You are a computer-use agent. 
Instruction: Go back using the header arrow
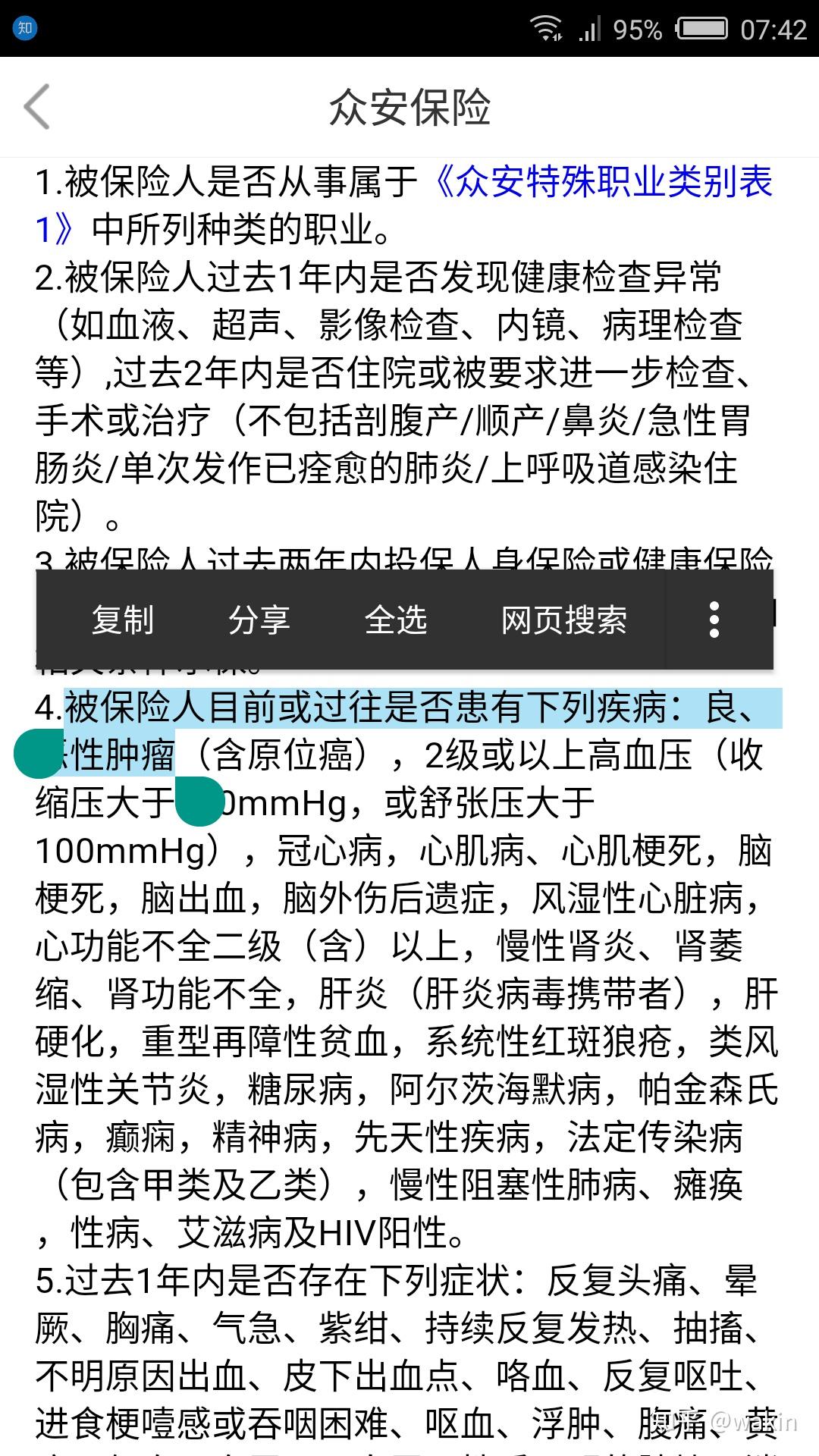coord(38,107)
